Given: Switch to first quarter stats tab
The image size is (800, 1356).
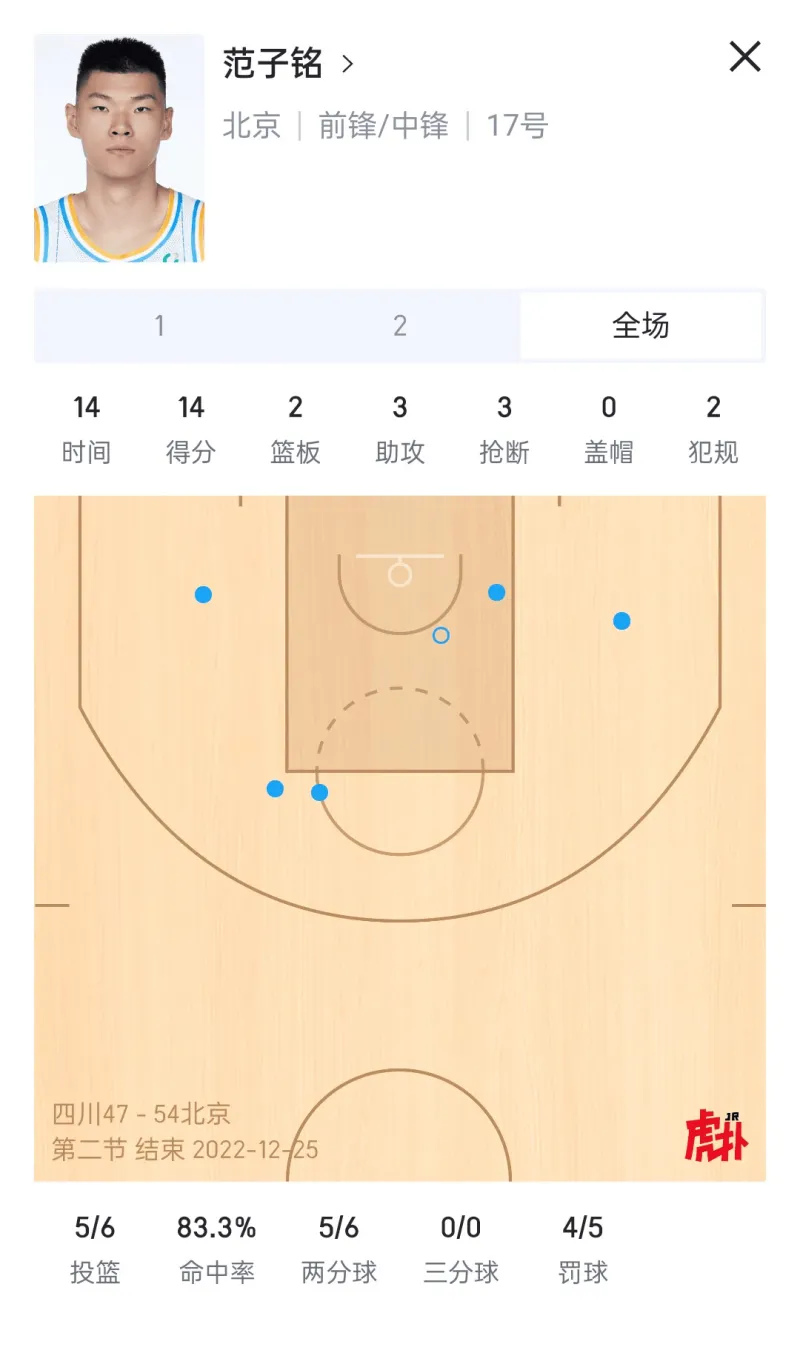Looking at the screenshot, I should pos(160,326).
